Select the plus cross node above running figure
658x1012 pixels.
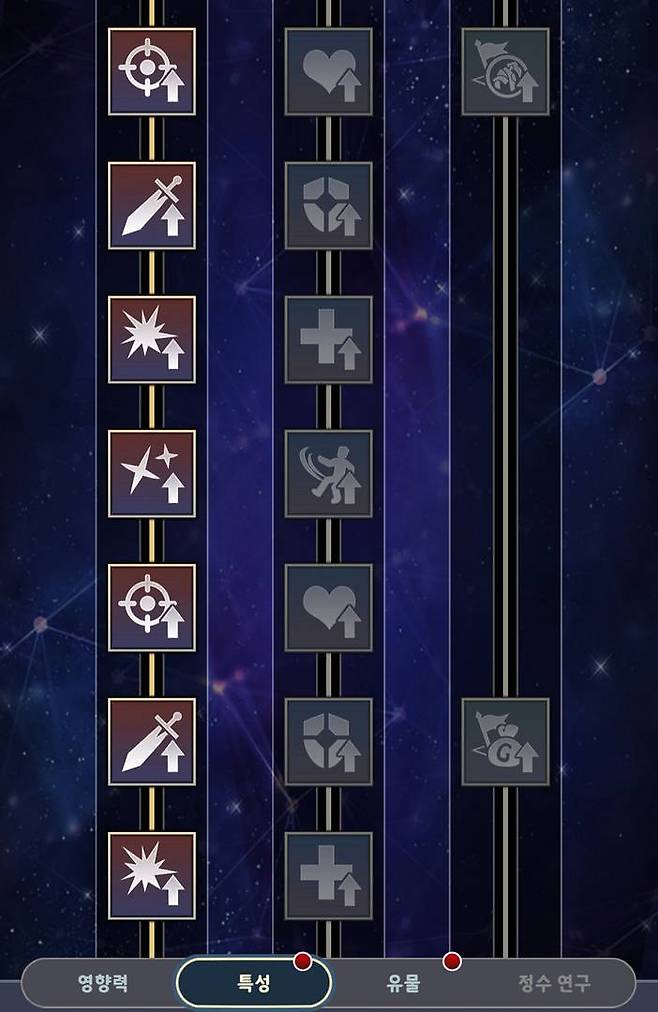pos(328,340)
